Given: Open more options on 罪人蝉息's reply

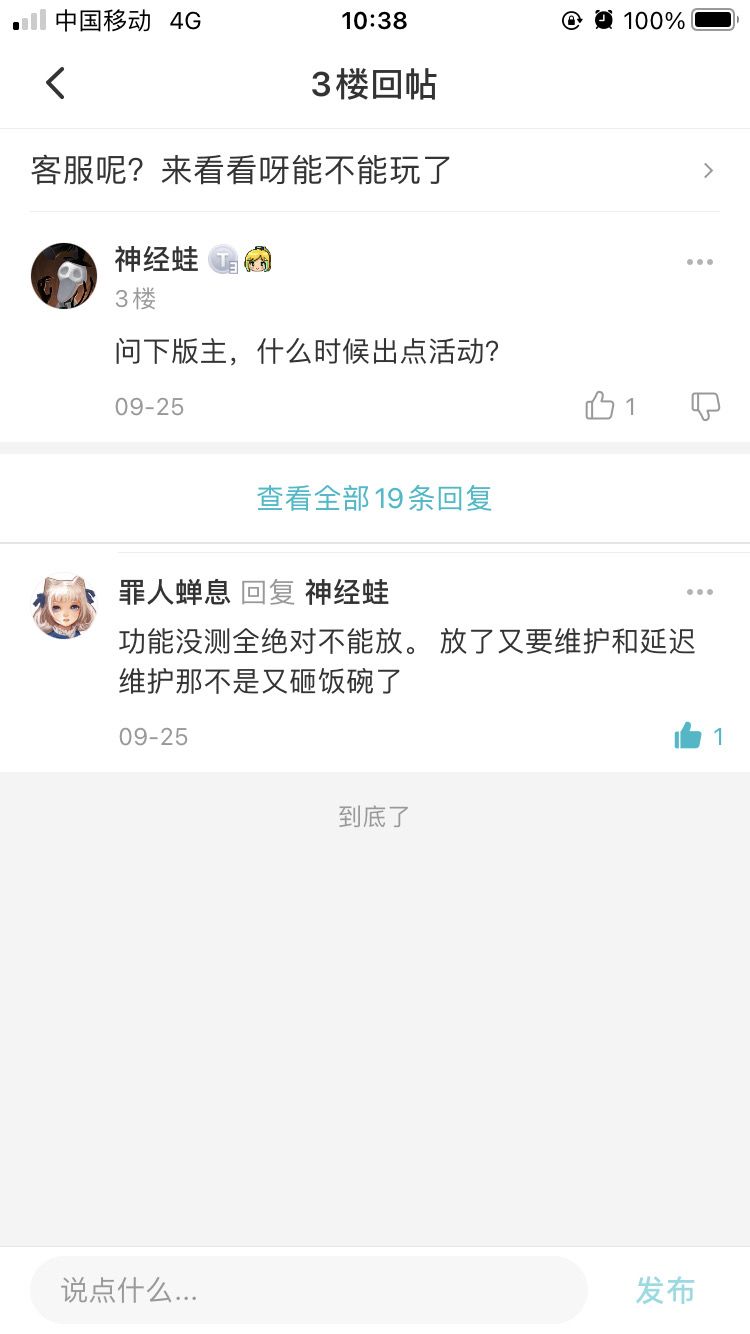Looking at the screenshot, I should point(700,592).
